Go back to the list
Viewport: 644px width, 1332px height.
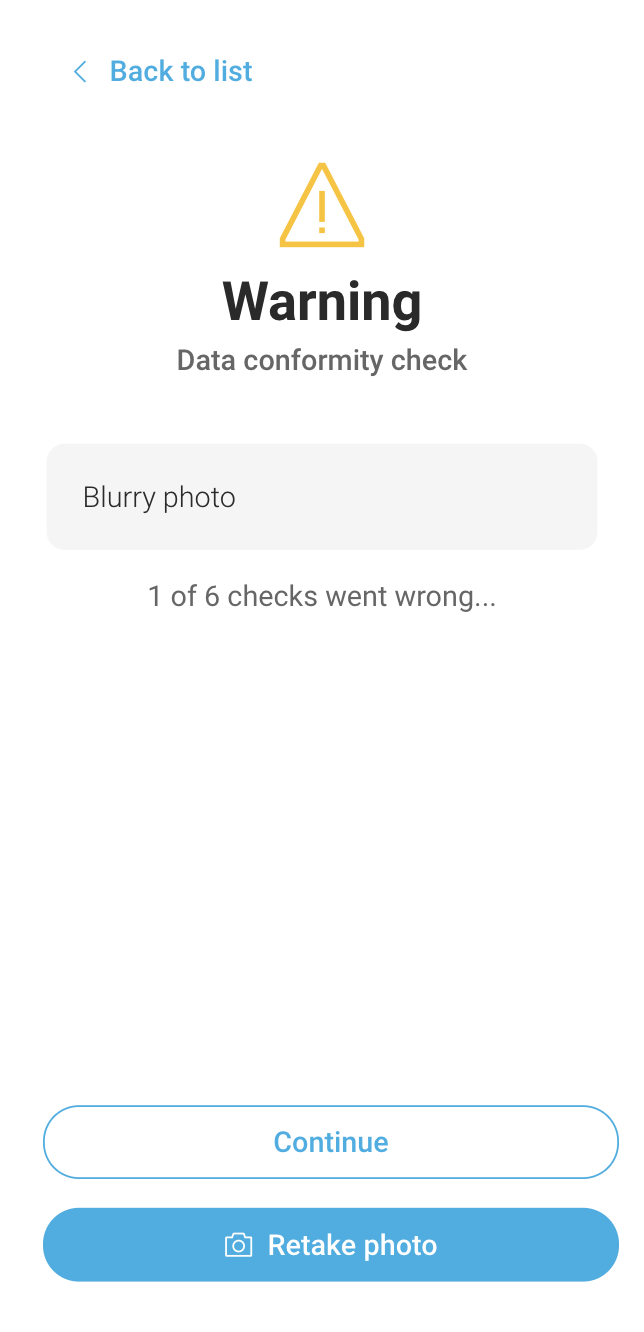point(164,72)
